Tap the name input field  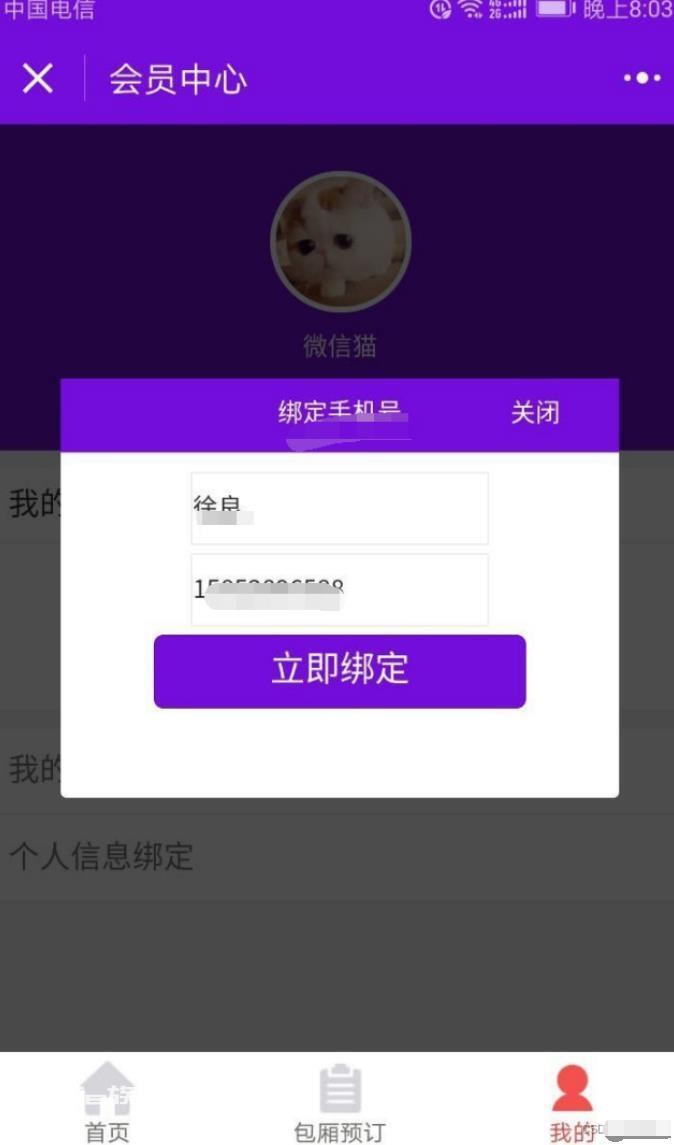pos(339,508)
